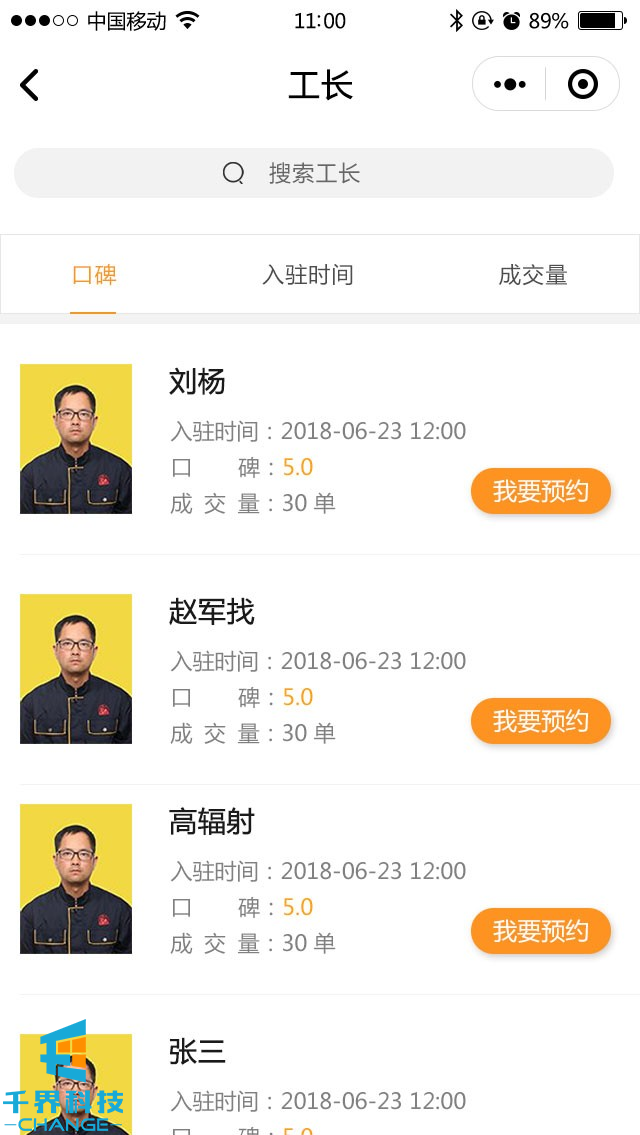Go back using the back arrow

click(30, 85)
